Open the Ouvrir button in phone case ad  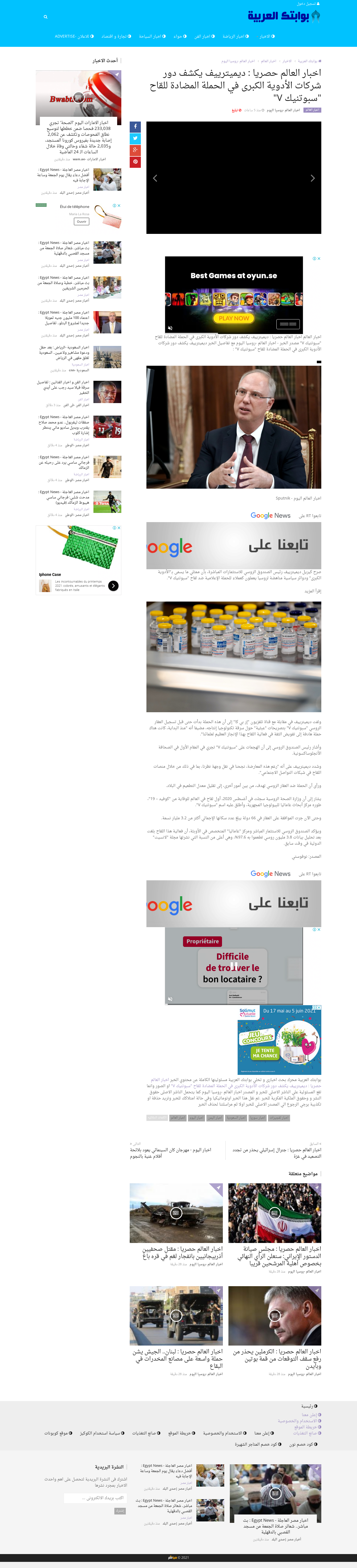(x=82, y=222)
